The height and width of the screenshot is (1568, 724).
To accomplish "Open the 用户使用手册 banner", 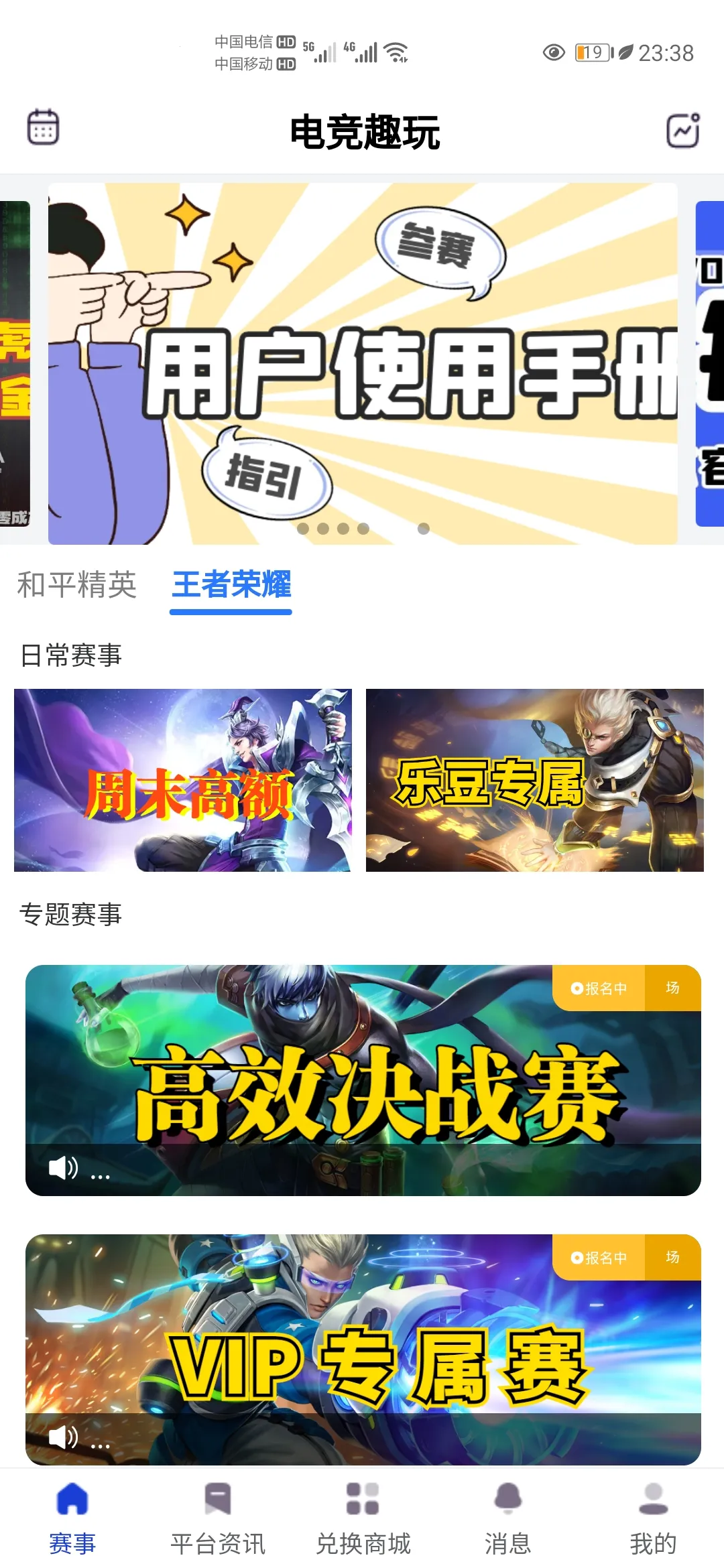I will coord(362,363).
